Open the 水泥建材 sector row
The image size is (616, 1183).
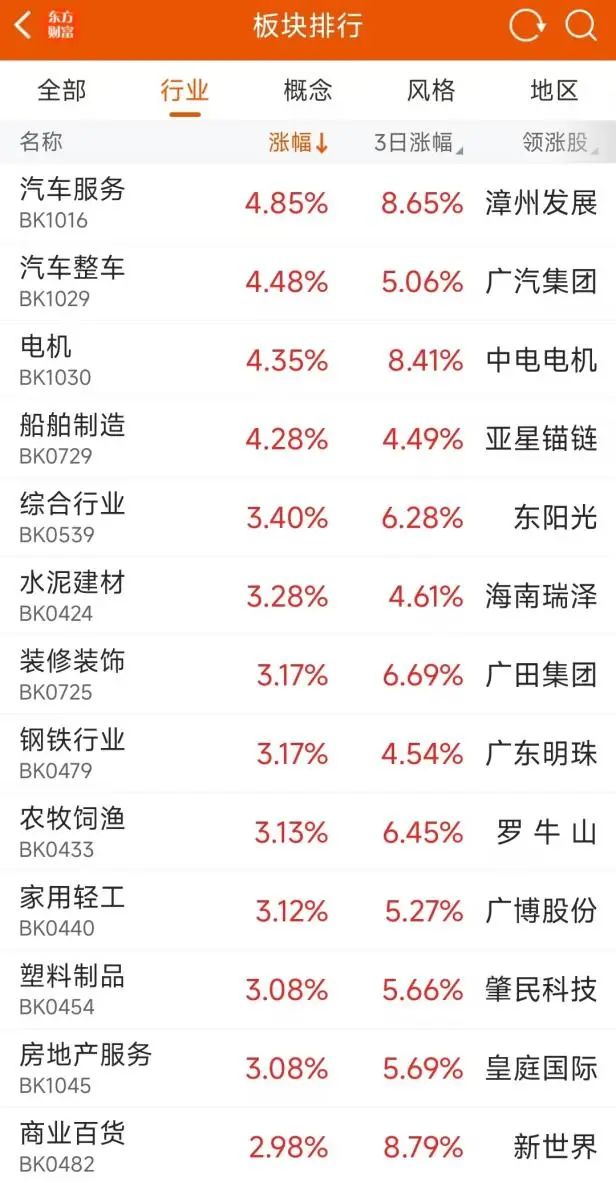coord(308,597)
